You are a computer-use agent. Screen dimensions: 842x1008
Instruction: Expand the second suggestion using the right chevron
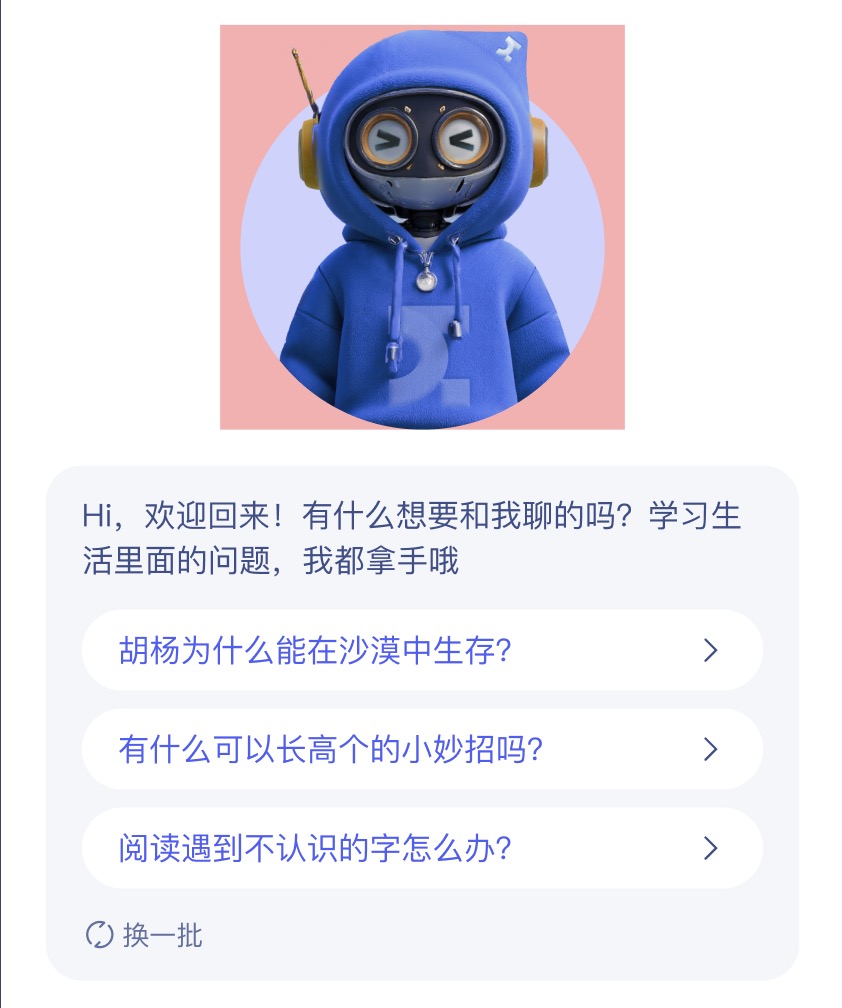(x=711, y=749)
